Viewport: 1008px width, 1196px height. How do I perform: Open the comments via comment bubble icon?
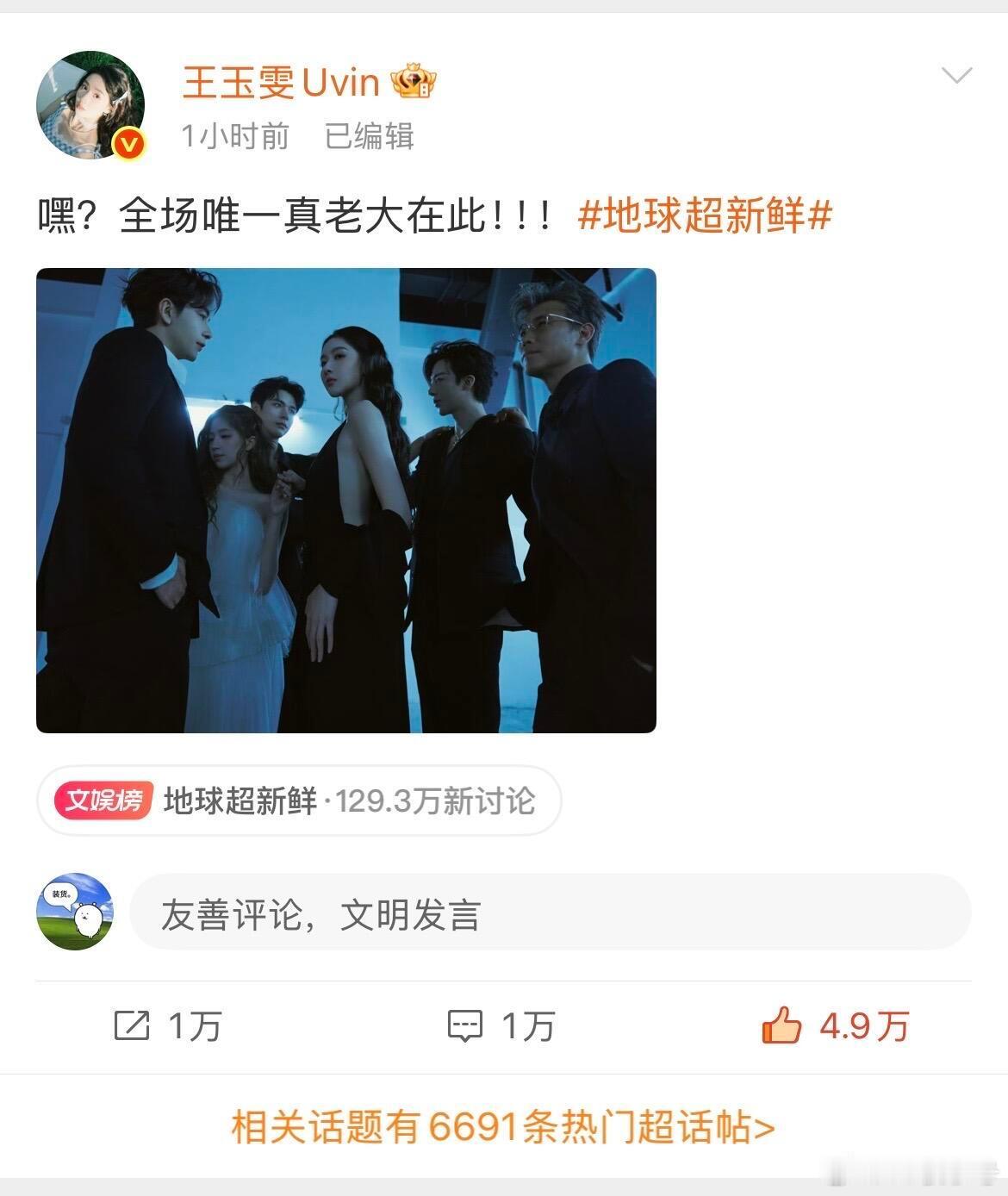[466, 1026]
